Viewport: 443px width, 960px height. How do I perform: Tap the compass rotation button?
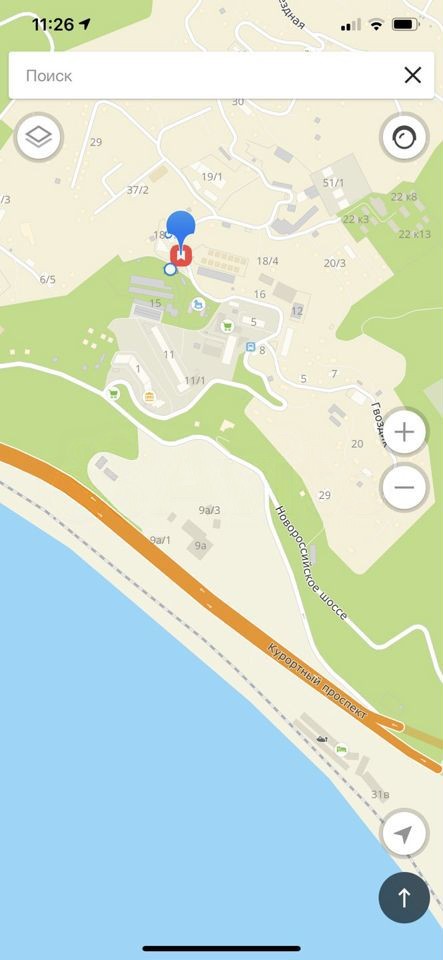tap(404, 137)
